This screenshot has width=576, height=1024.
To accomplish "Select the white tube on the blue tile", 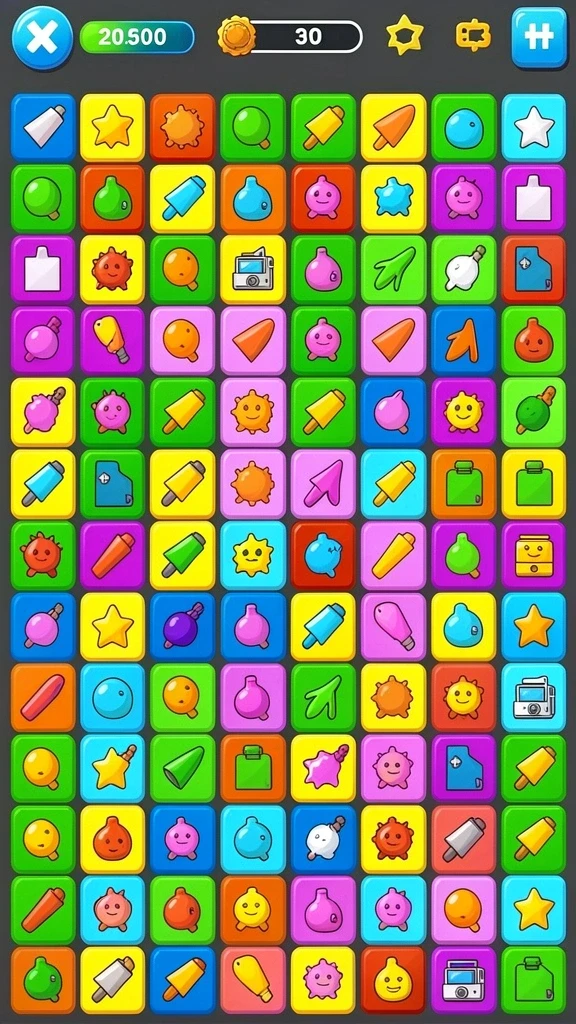I will pyautogui.click(x=44, y=127).
